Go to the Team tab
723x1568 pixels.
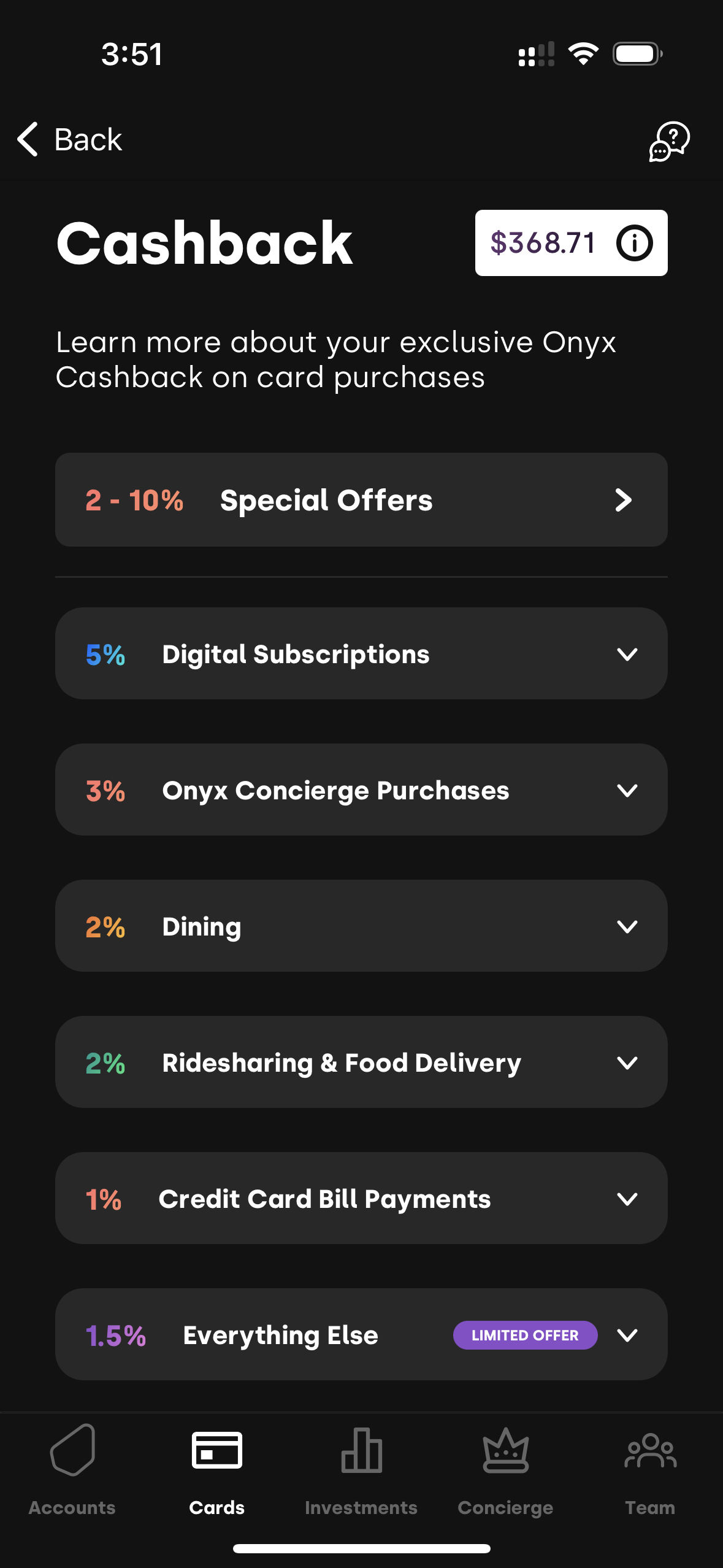click(x=650, y=1470)
